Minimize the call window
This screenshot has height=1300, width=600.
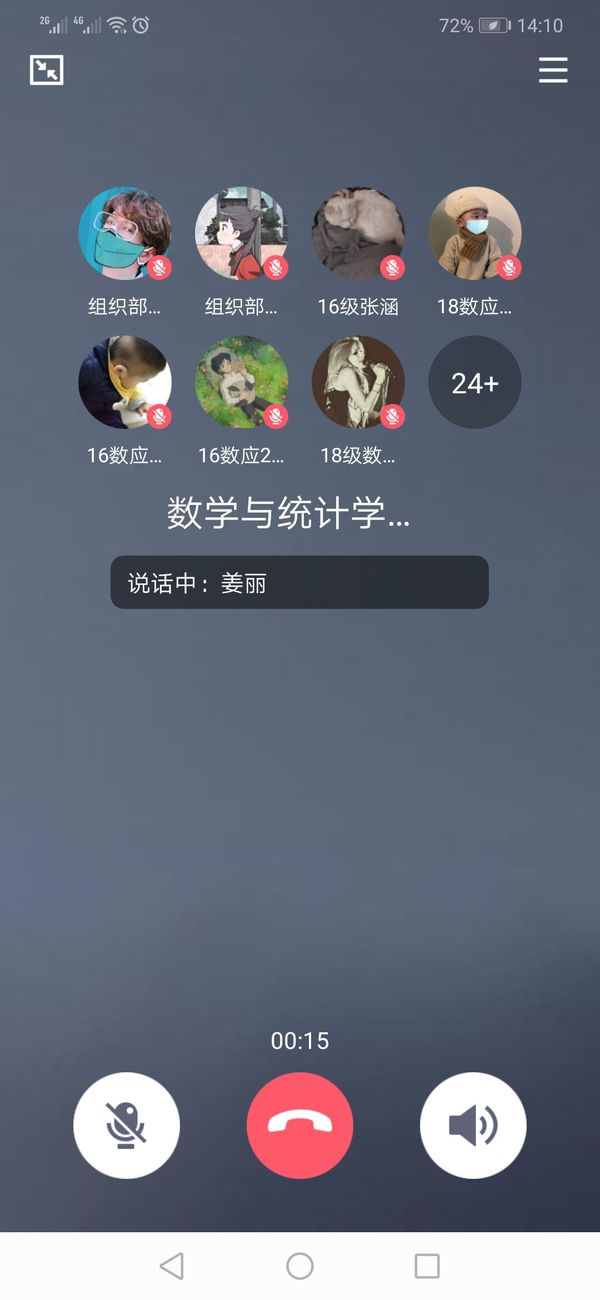click(x=46, y=69)
